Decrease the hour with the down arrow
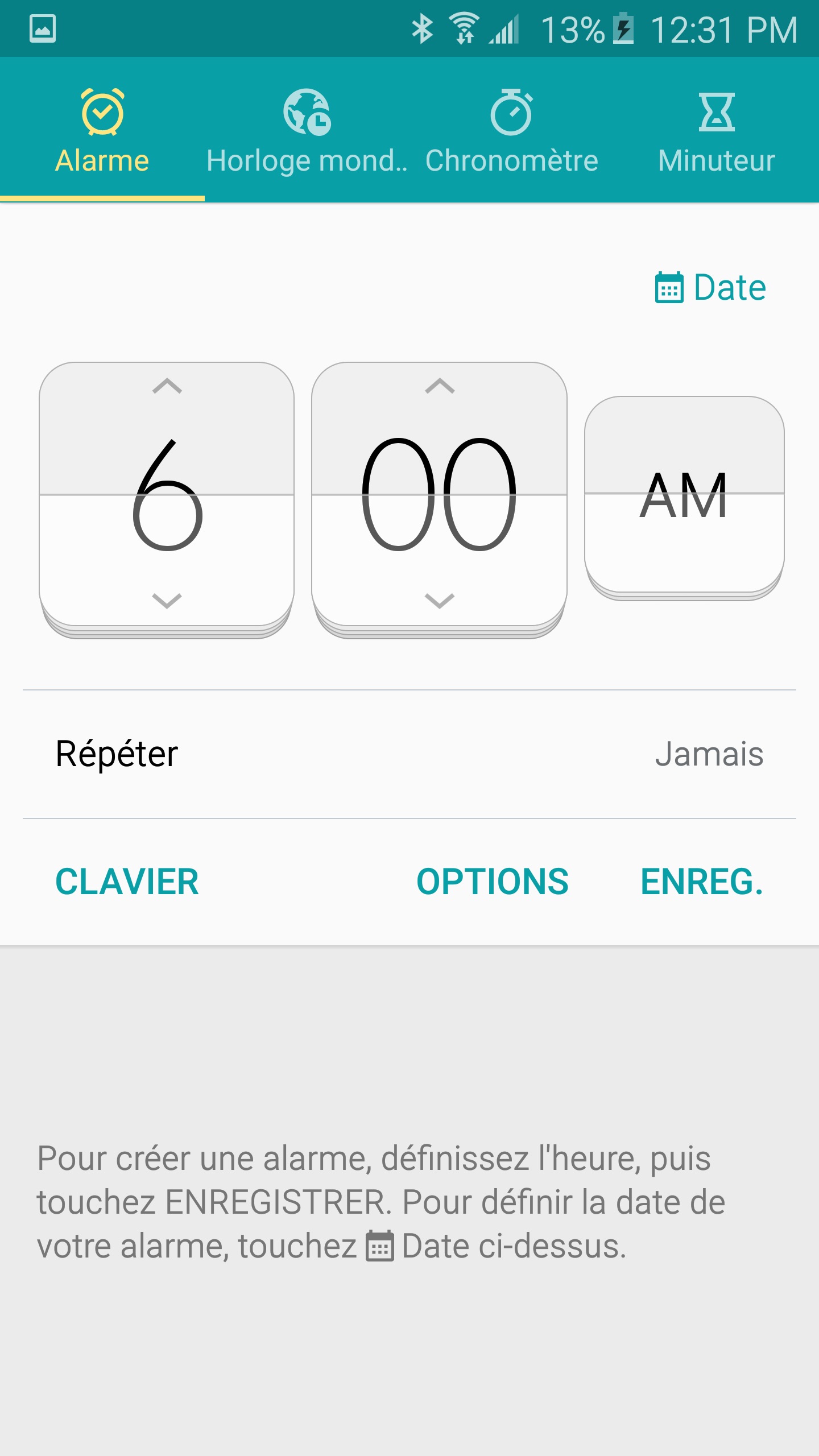This screenshot has height=1456, width=819. point(167,601)
